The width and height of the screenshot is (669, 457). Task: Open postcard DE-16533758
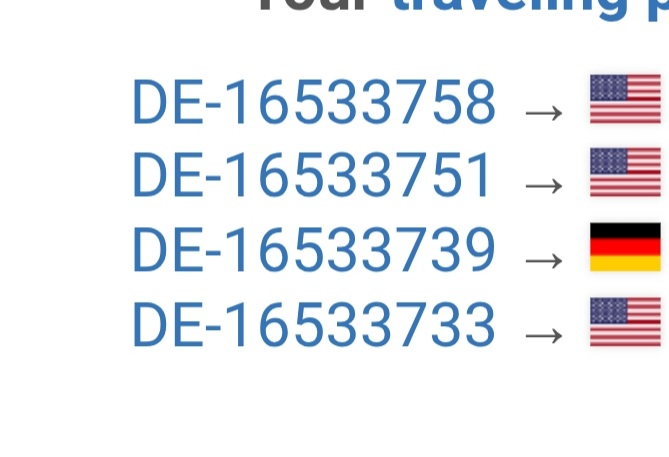tap(313, 103)
